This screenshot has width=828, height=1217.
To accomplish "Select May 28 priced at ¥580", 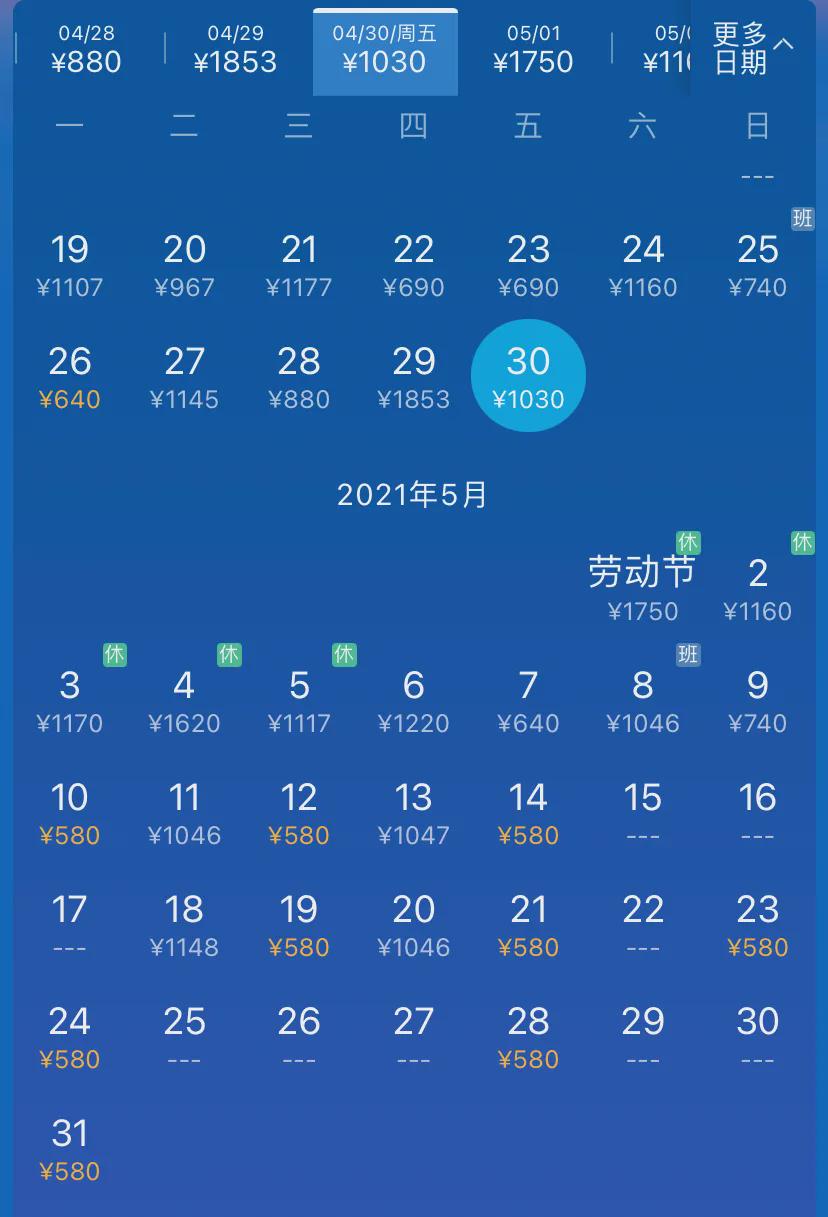I will (x=528, y=1036).
